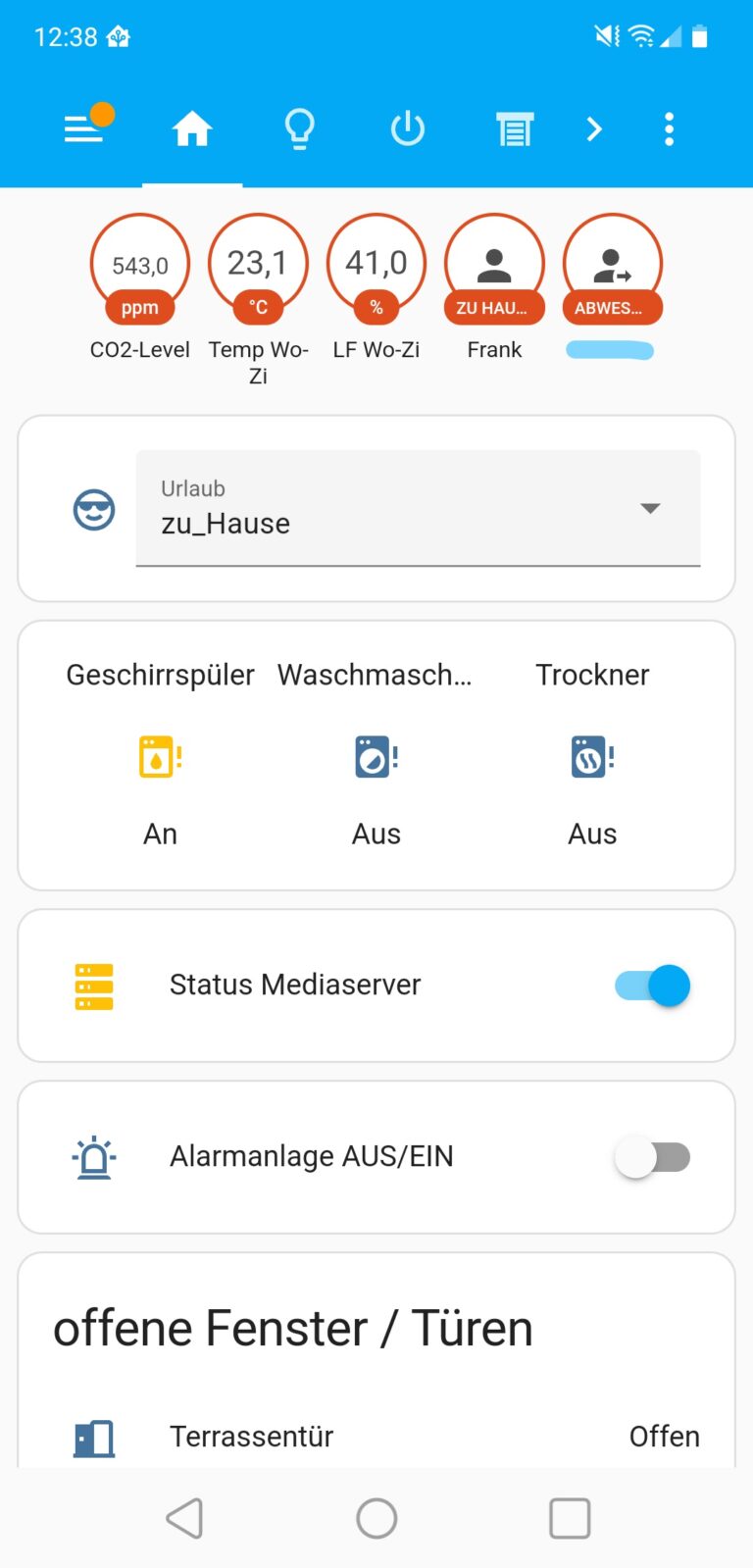
Task: Expand the Urlaub dropdown
Action: [x=418, y=508]
